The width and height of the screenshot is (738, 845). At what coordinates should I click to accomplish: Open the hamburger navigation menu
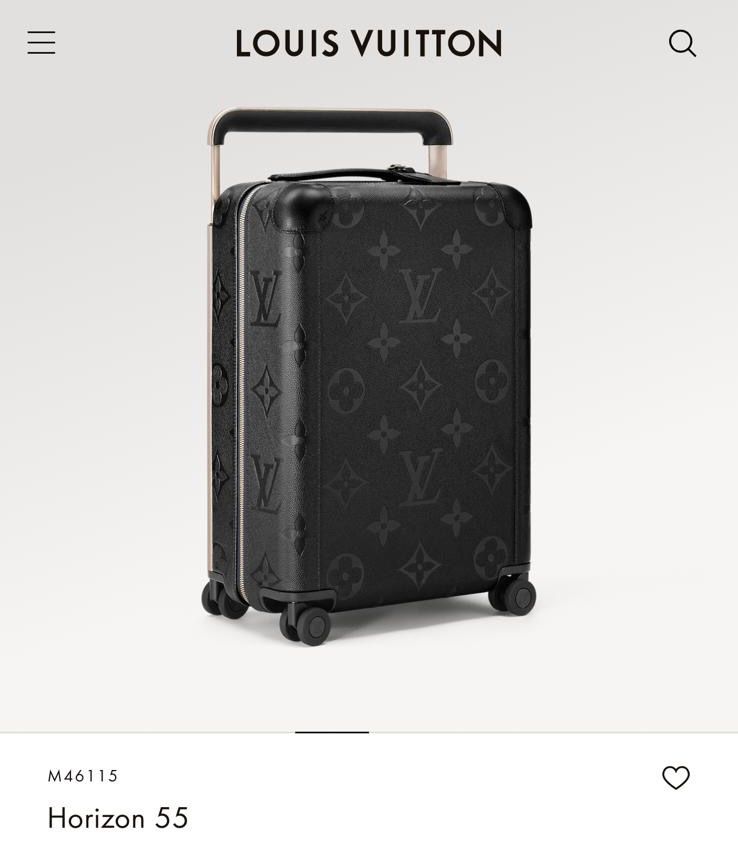click(x=41, y=43)
